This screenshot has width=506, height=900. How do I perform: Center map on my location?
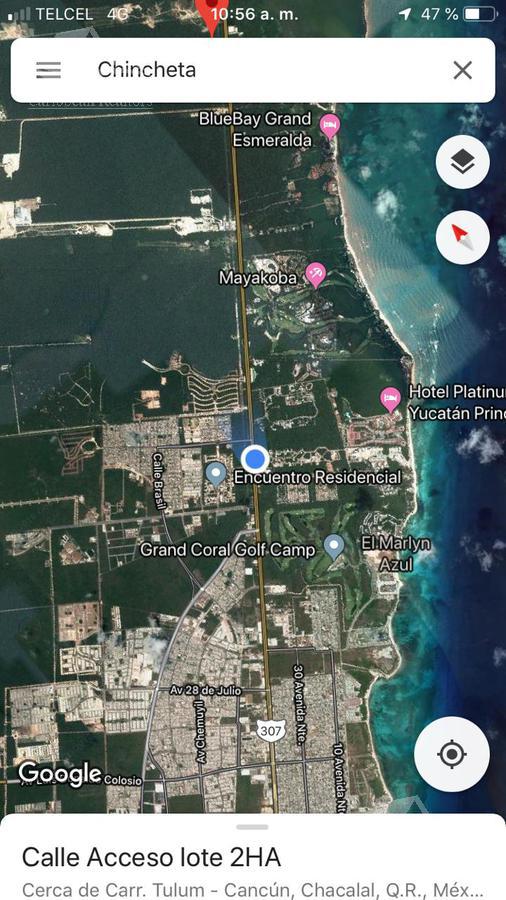[452, 754]
